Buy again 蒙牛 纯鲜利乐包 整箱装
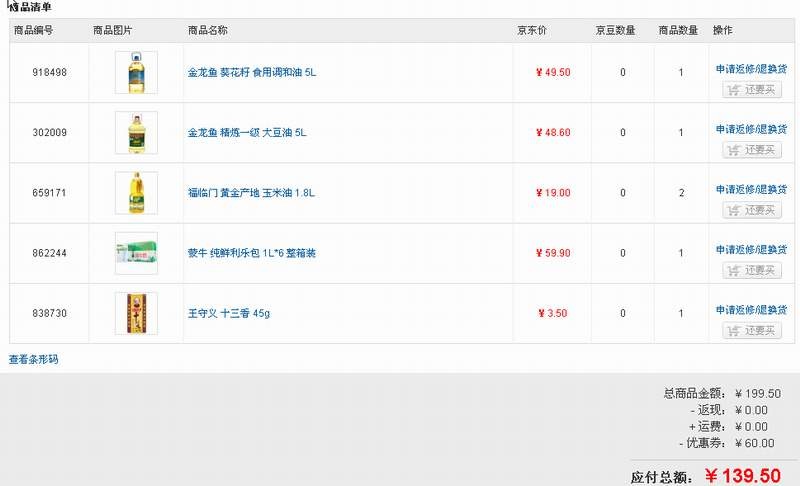Image resolution: width=800 pixels, height=486 pixels. pyautogui.click(x=752, y=270)
